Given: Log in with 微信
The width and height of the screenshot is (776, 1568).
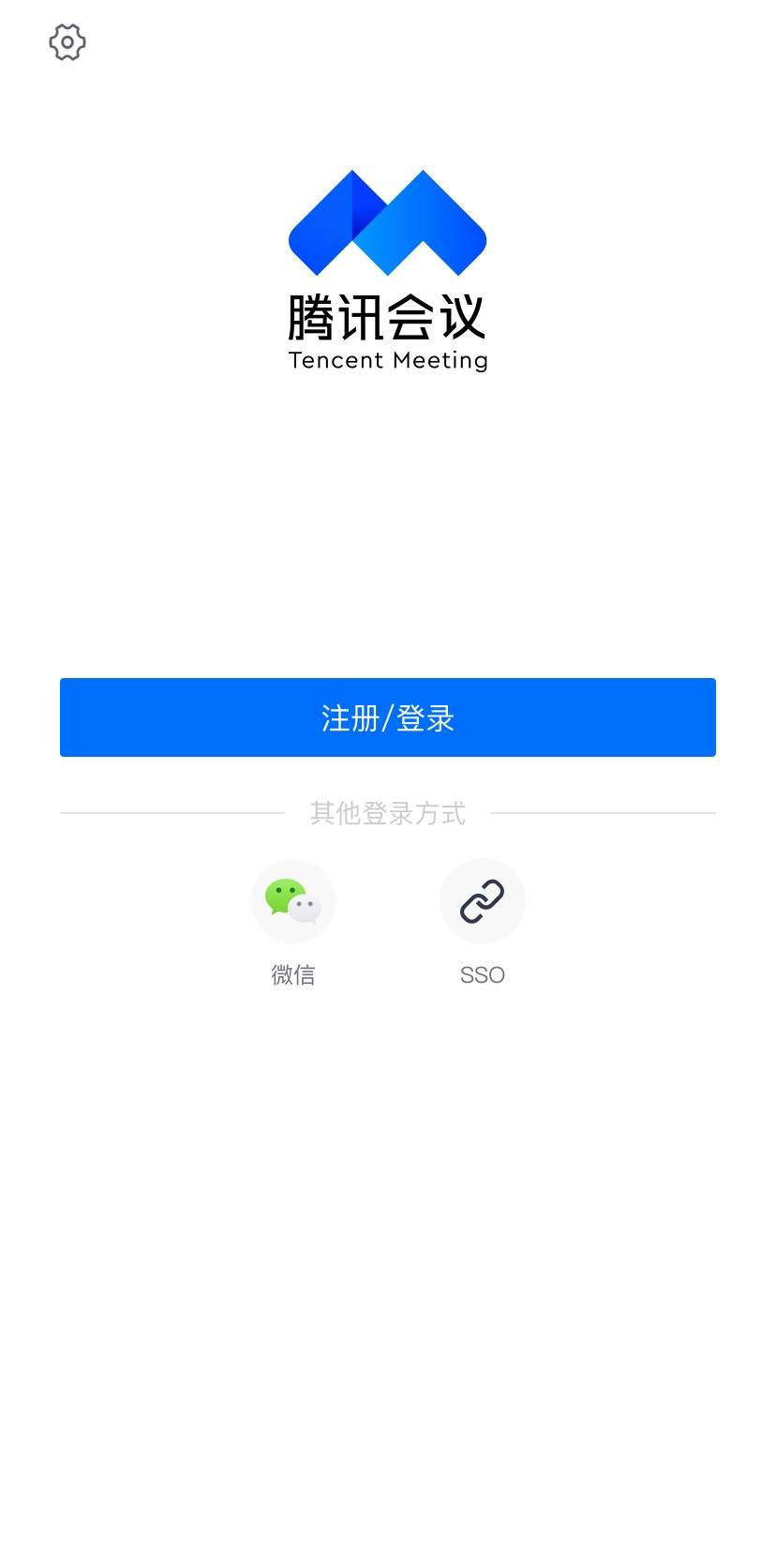Looking at the screenshot, I should coord(293,901).
